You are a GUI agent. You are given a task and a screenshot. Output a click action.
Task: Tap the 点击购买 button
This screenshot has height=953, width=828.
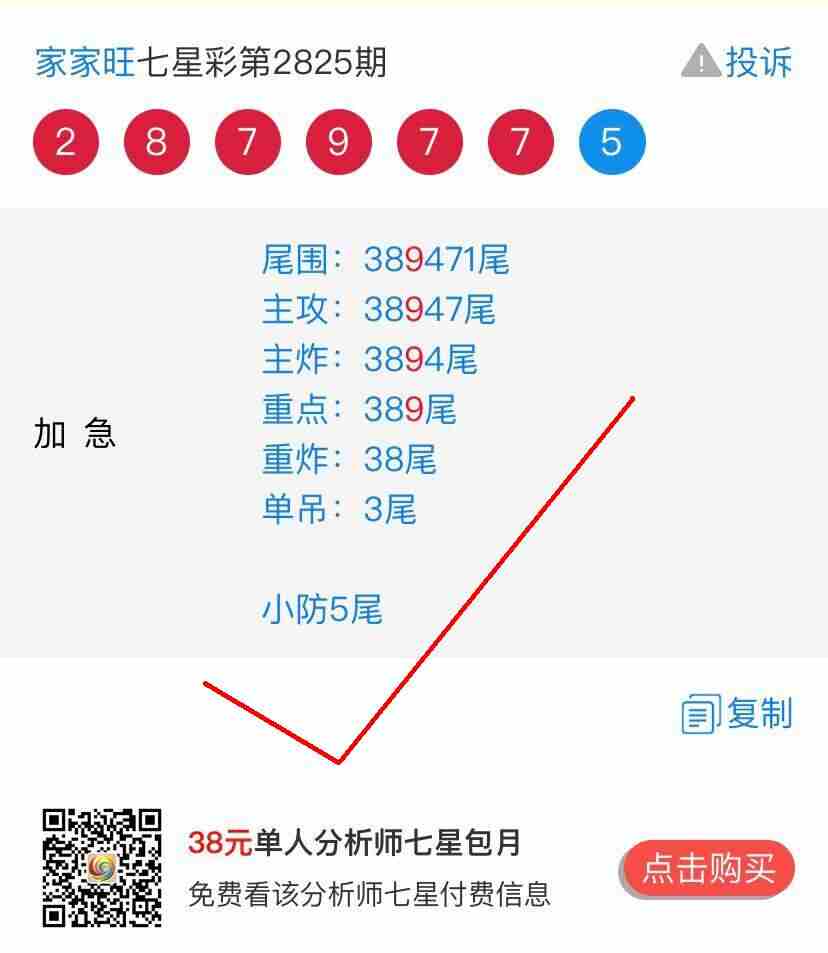pyautogui.click(x=708, y=867)
